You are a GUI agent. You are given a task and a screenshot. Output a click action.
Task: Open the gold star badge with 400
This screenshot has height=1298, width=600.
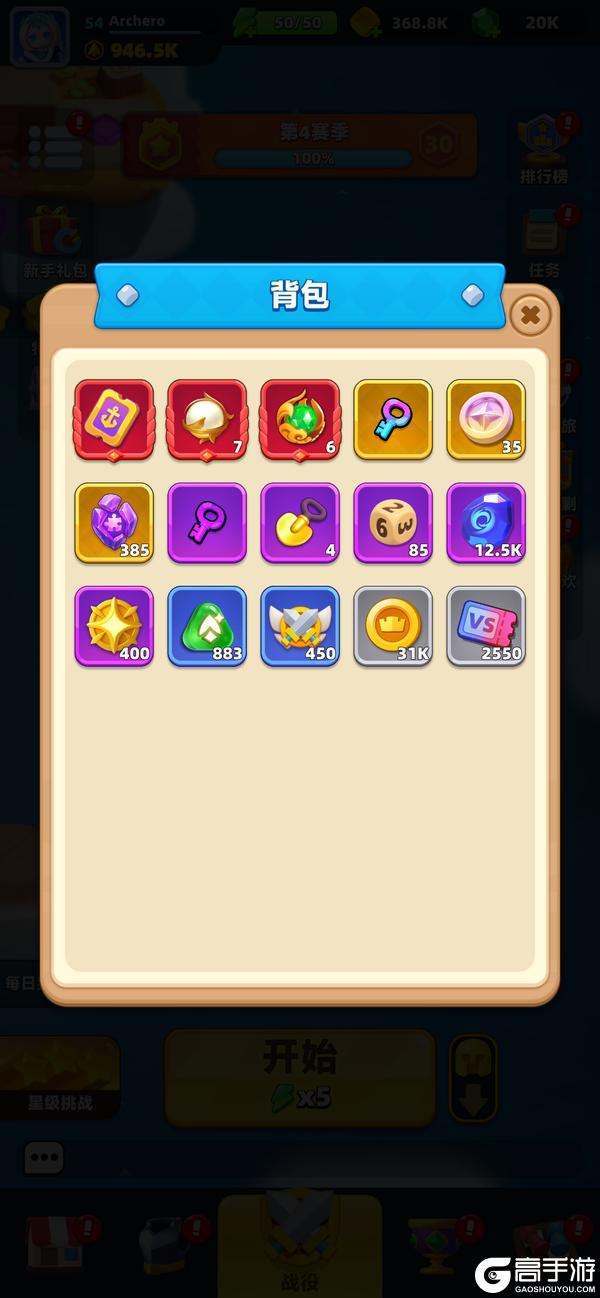coord(114,627)
